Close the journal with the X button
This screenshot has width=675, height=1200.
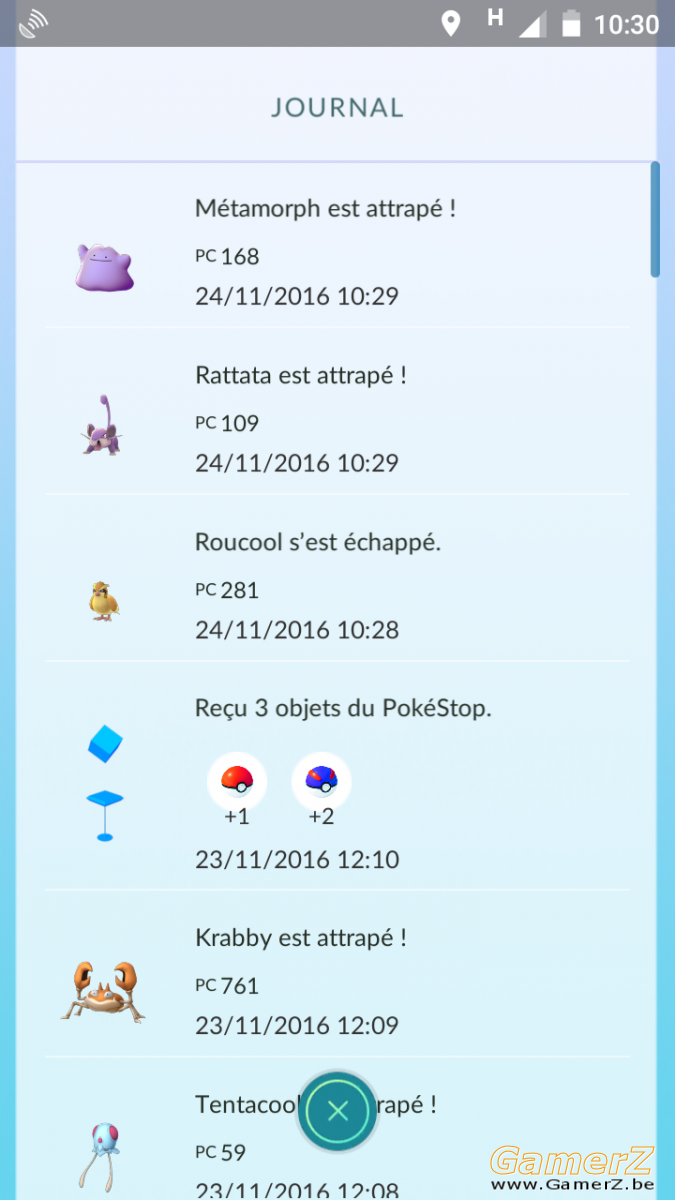pyautogui.click(x=338, y=1110)
